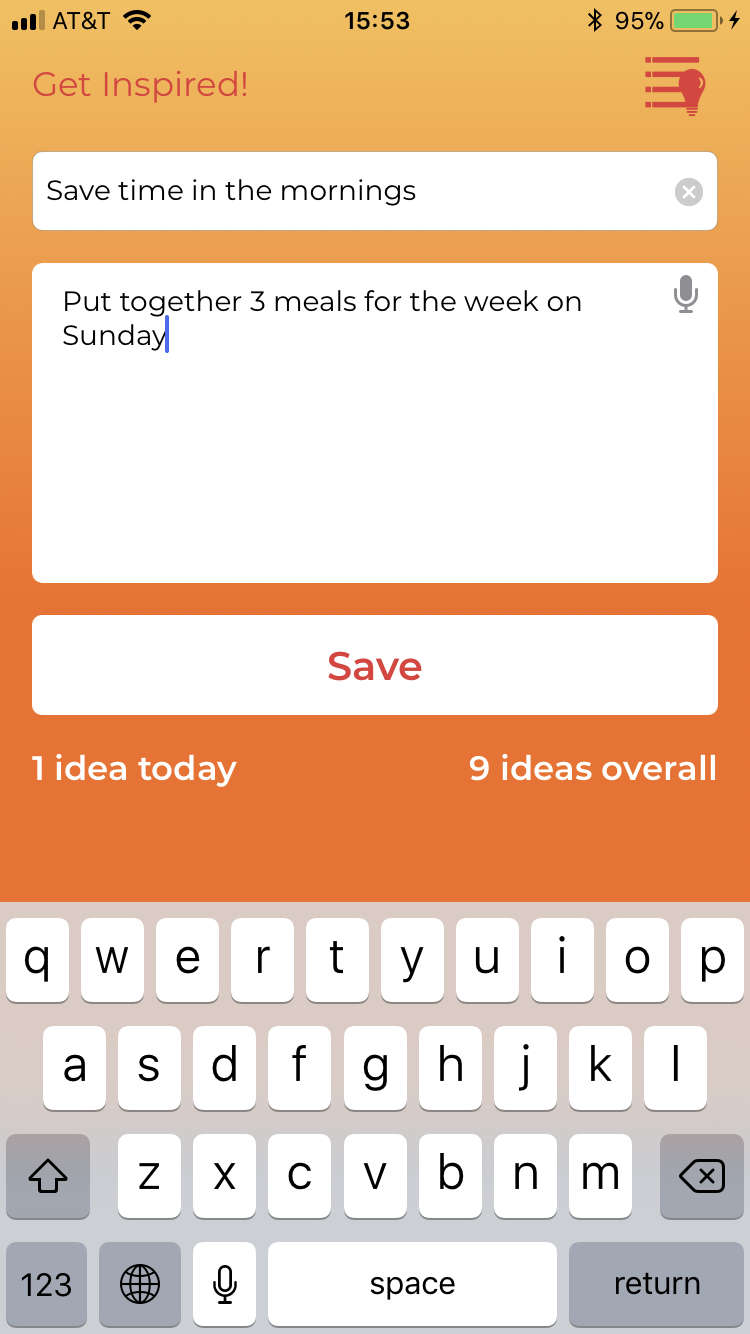This screenshot has width=750, height=1334.
Task: Tap the idea description text area
Action: coord(374,450)
